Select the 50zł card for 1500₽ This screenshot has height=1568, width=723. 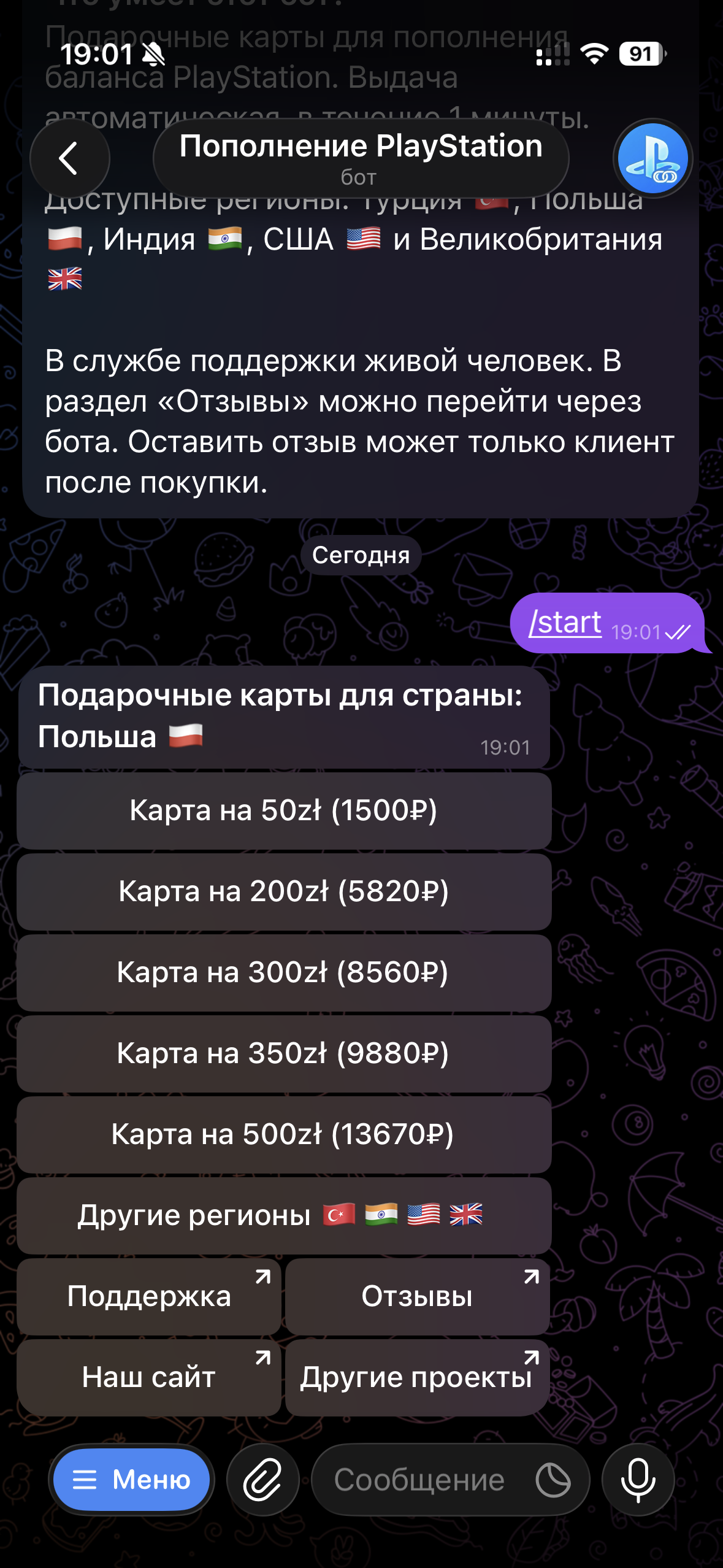(x=284, y=810)
